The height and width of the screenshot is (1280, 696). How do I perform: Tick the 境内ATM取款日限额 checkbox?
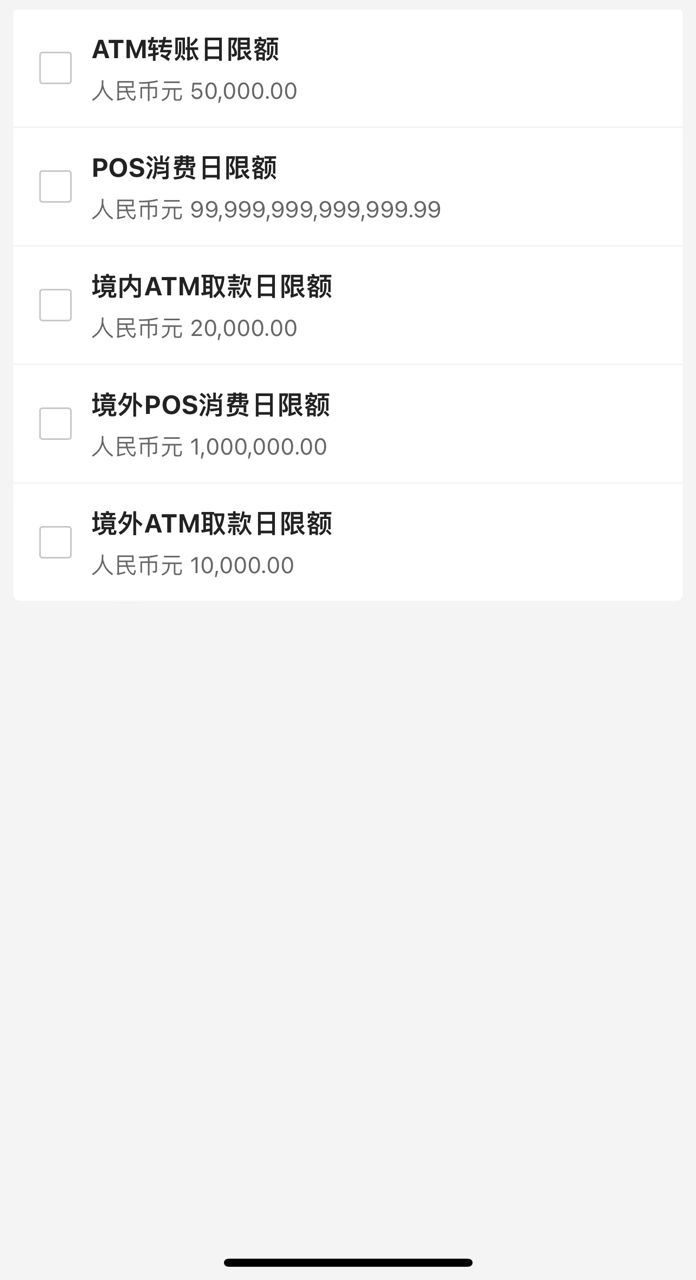click(x=55, y=305)
